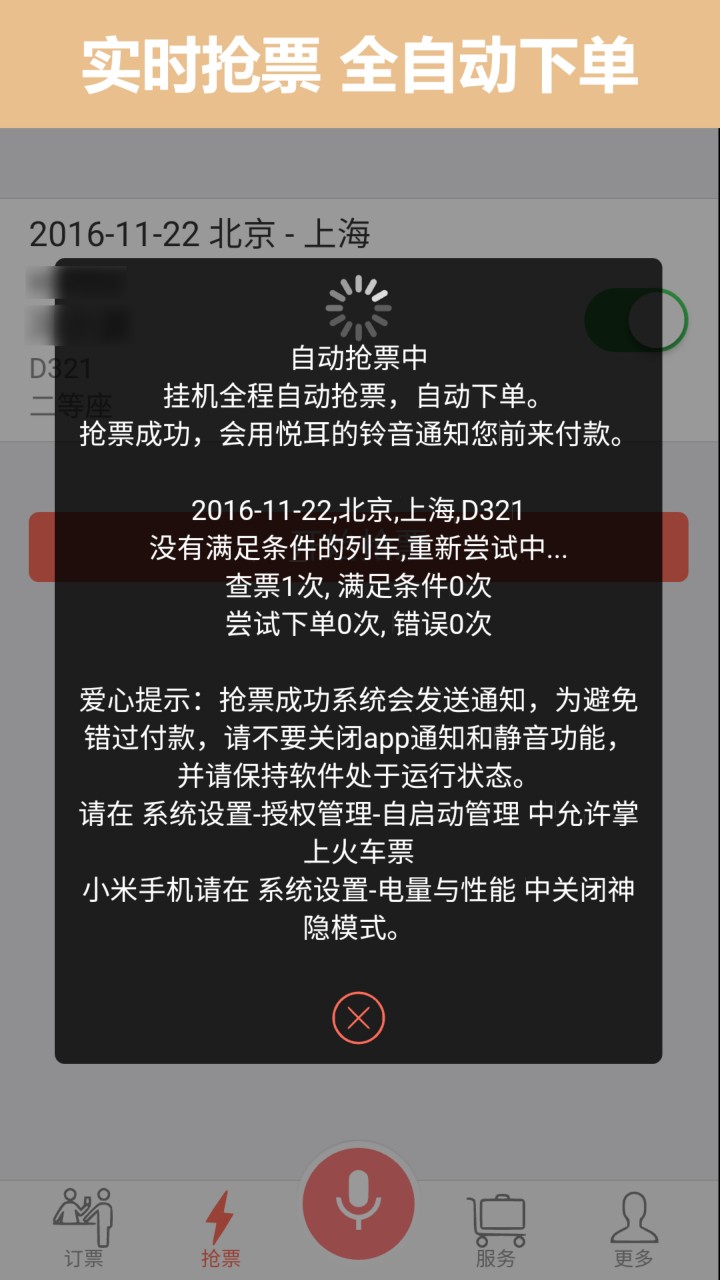
Task: Tap the circular close icon in the dialog
Action: [359, 1017]
